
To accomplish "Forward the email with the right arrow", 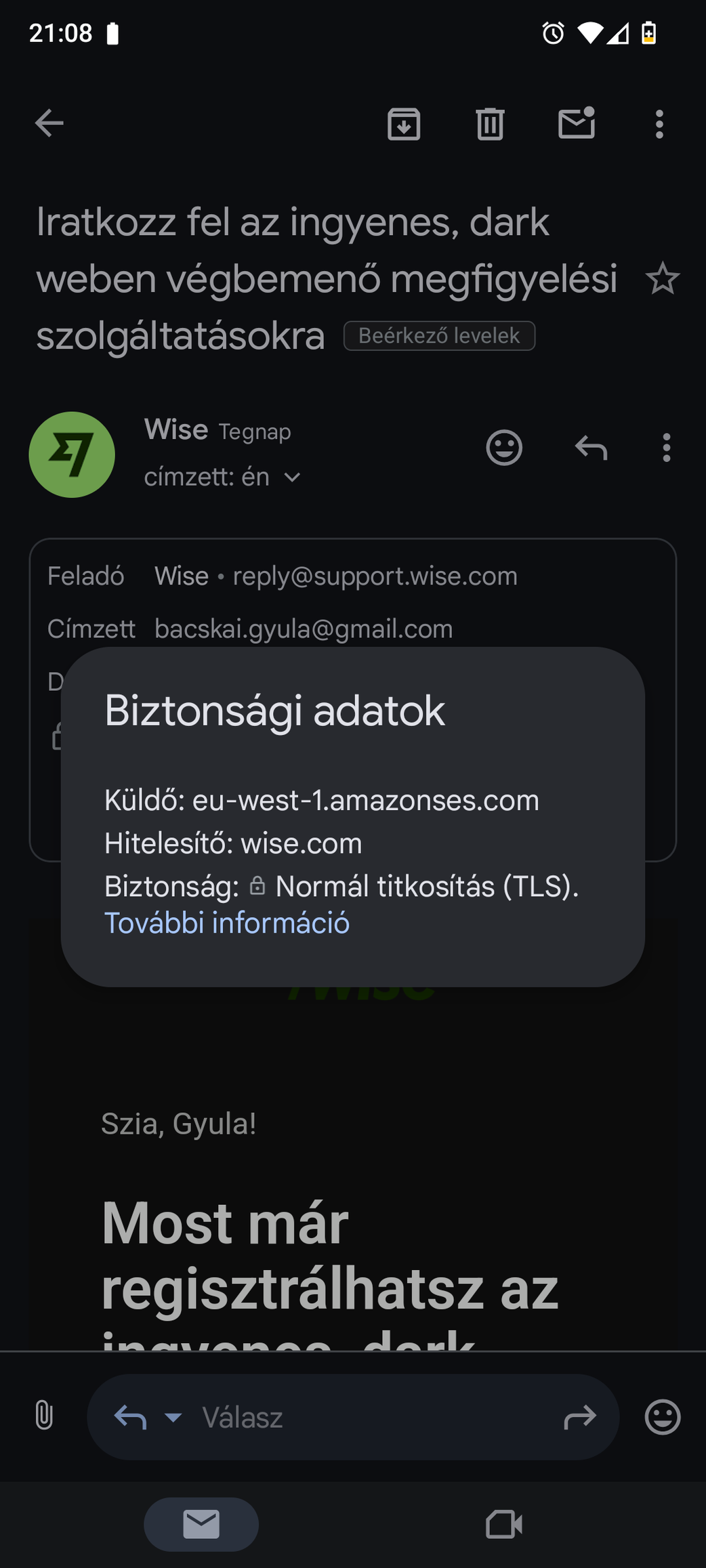I will 579,1417.
